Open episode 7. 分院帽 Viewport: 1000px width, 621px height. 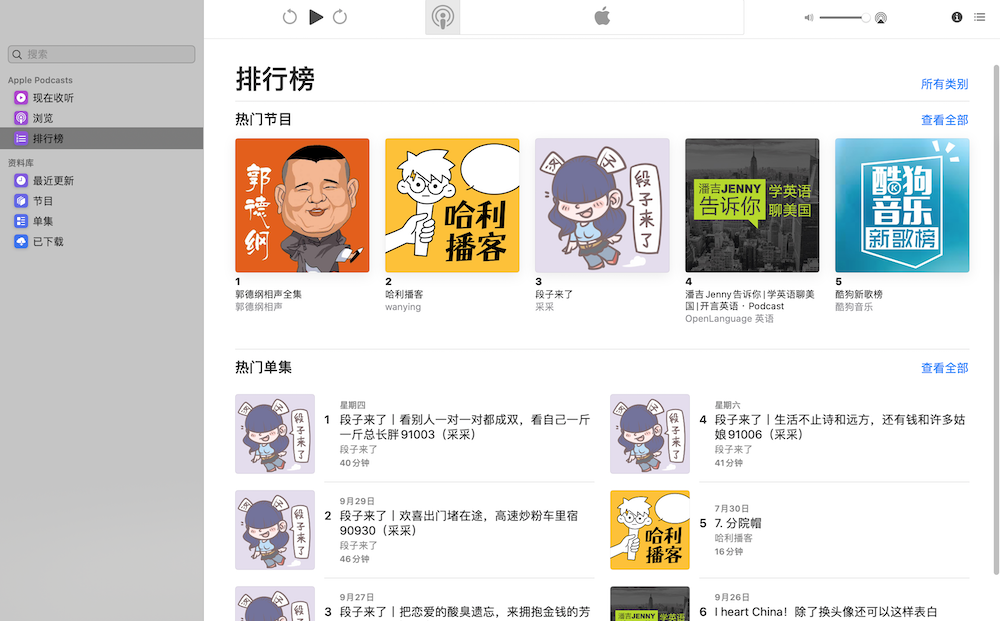click(x=738, y=523)
